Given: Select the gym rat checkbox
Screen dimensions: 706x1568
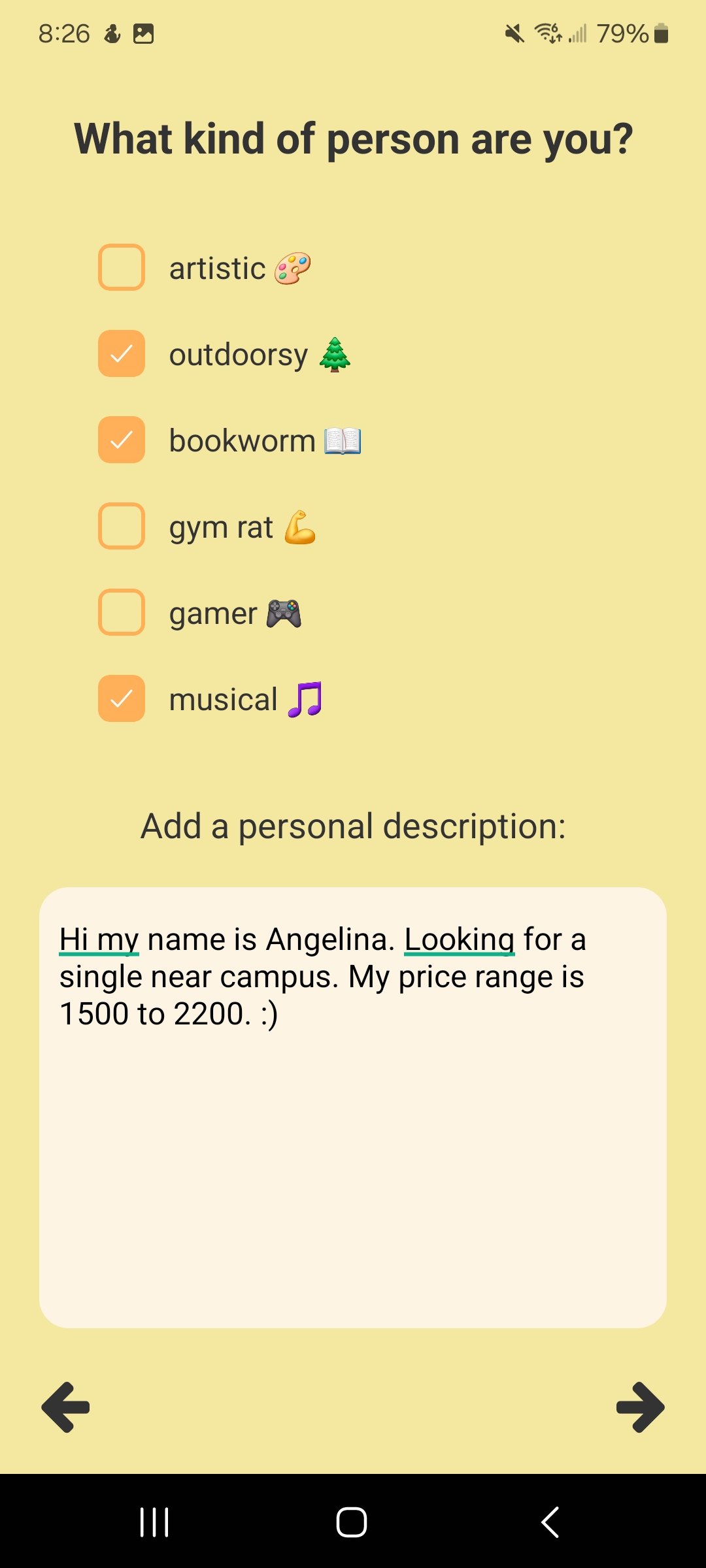Looking at the screenshot, I should (122, 526).
